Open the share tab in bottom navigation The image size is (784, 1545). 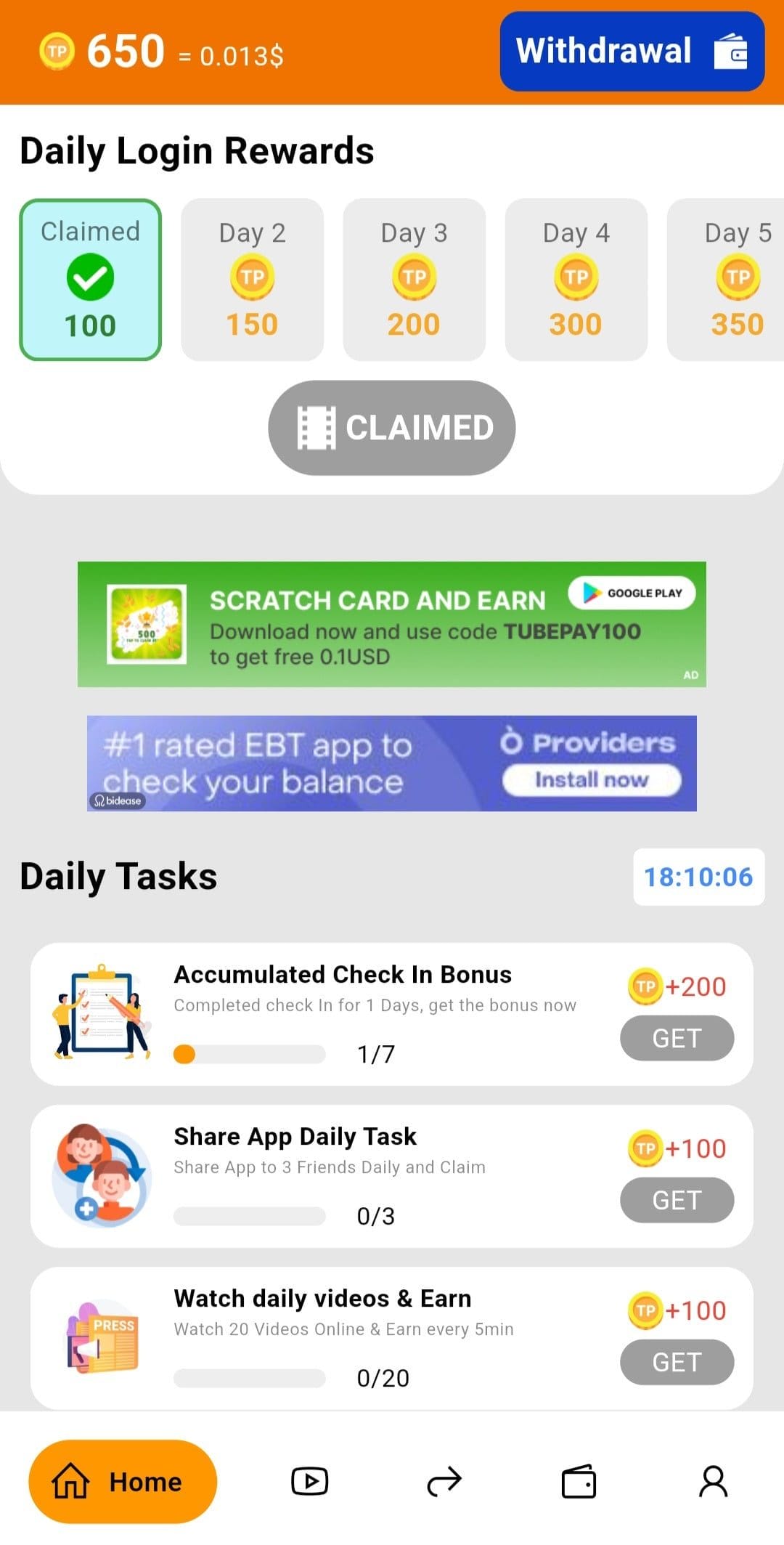pos(444,1482)
